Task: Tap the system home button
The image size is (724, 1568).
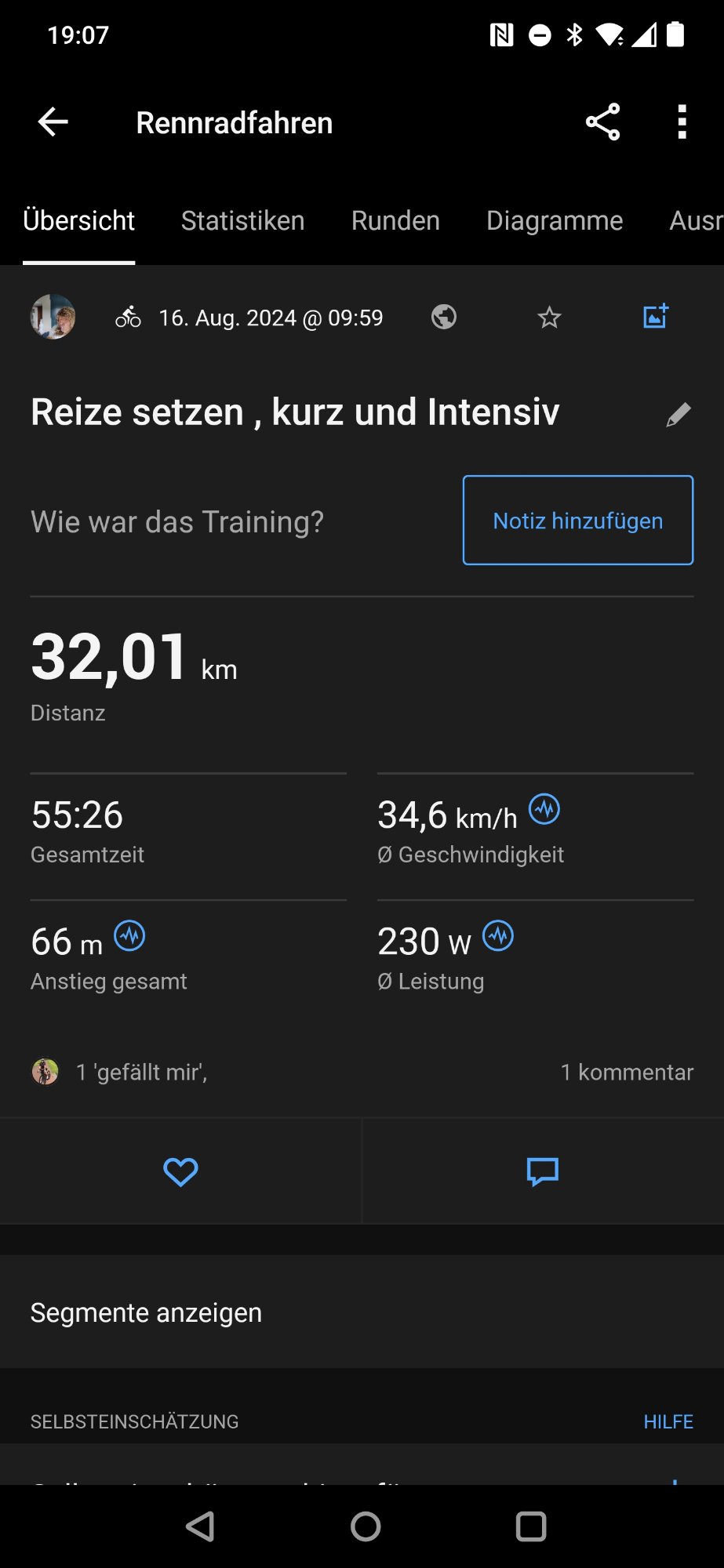Action: pos(366,1526)
